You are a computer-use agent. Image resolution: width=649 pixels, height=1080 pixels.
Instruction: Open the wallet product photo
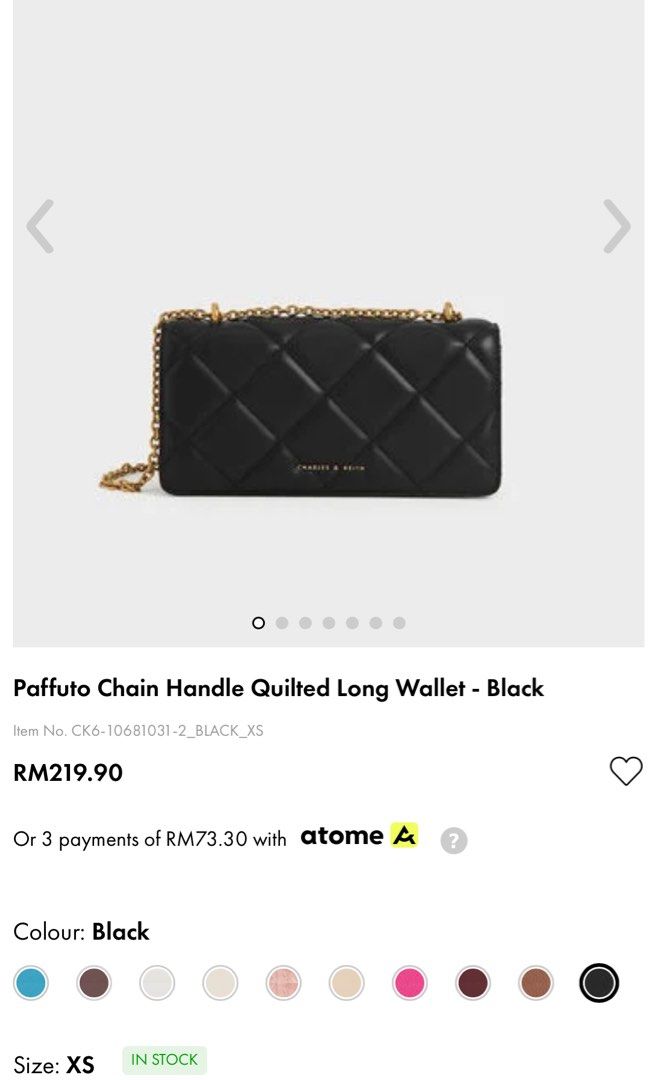[x=330, y=400]
